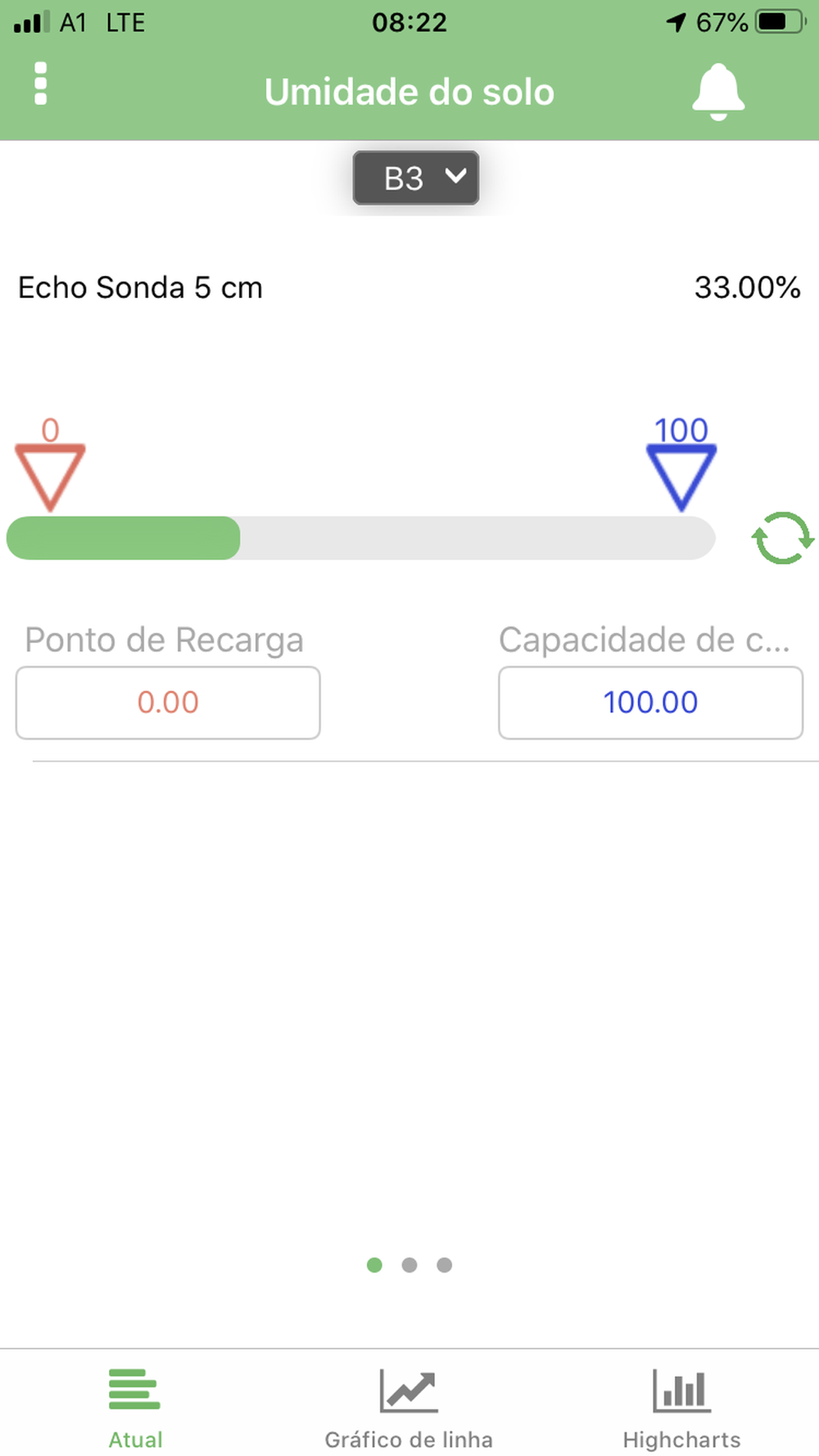Screen dimensions: 819x1456
Task: Switch to the Gráfico de linha tab
Action: (x=409, y=1408)
